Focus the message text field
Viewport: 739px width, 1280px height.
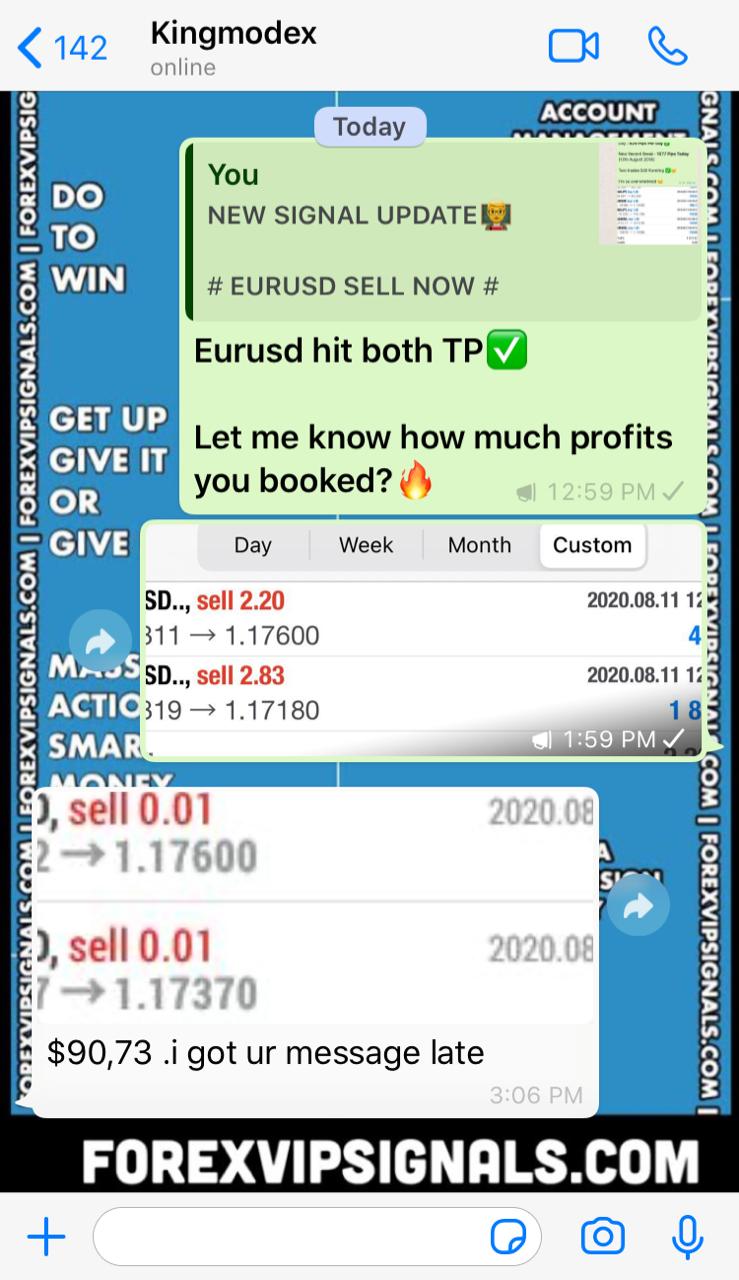tap(290, 1238)
